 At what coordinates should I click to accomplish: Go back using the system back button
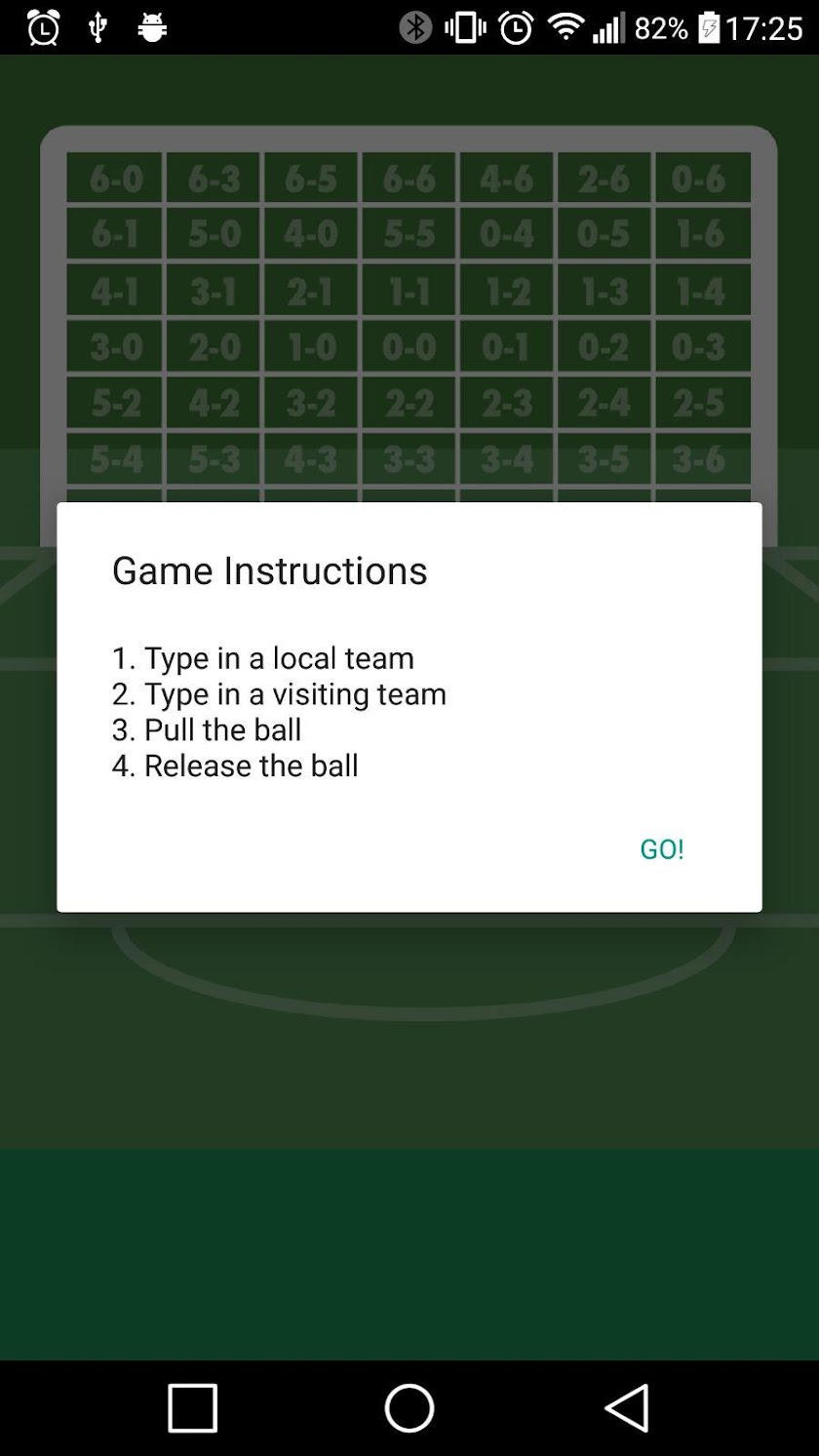[626, 1407]
